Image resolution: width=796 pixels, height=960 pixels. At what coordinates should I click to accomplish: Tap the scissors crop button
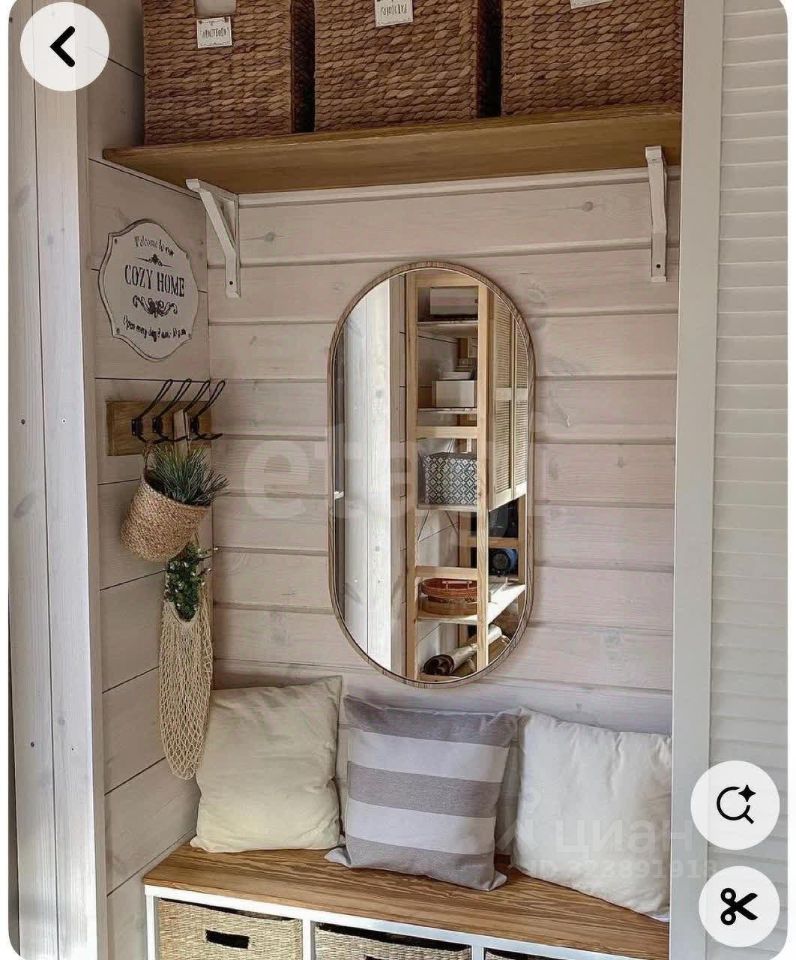click(x=739, y=906)
